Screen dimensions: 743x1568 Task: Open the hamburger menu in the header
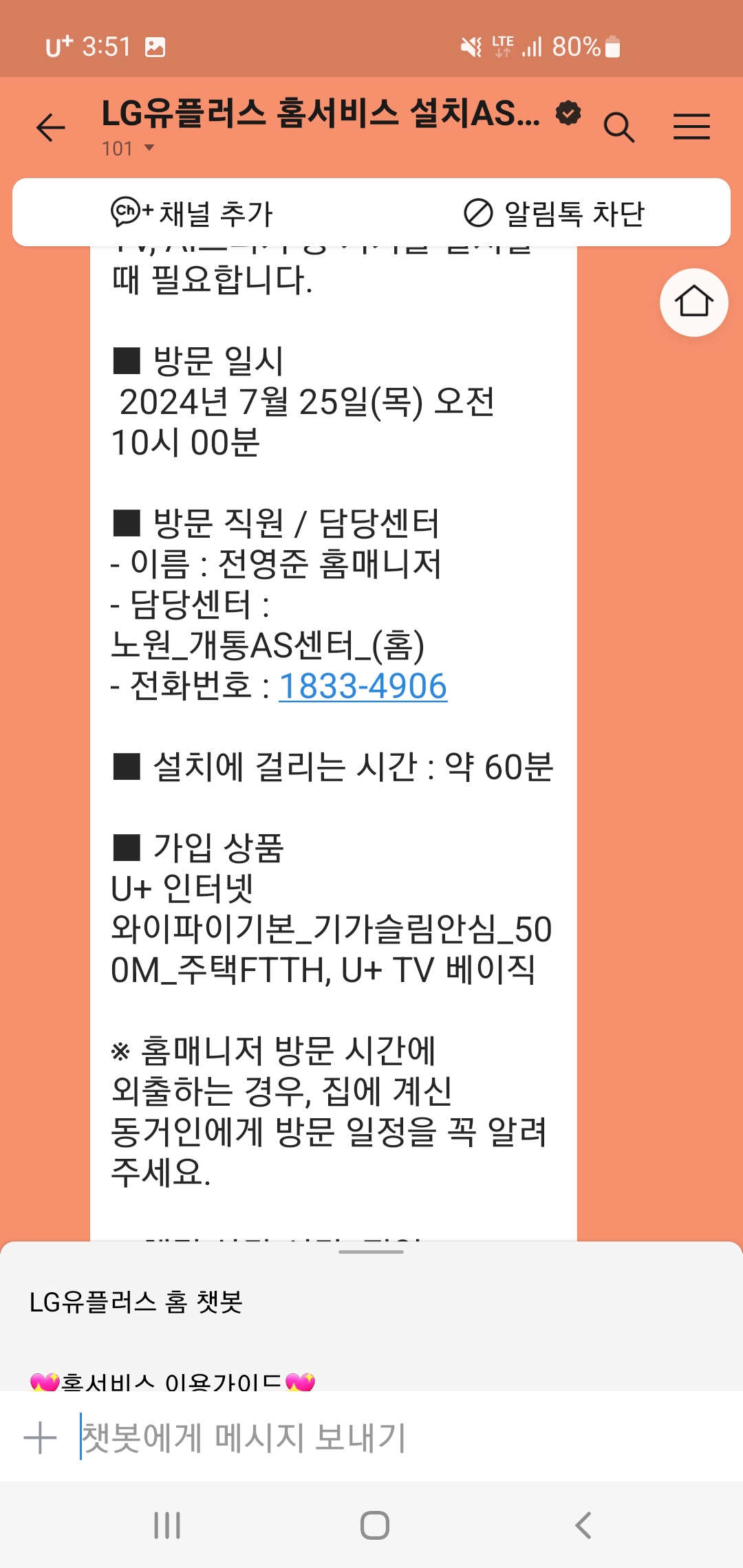[x=691, y=127]
